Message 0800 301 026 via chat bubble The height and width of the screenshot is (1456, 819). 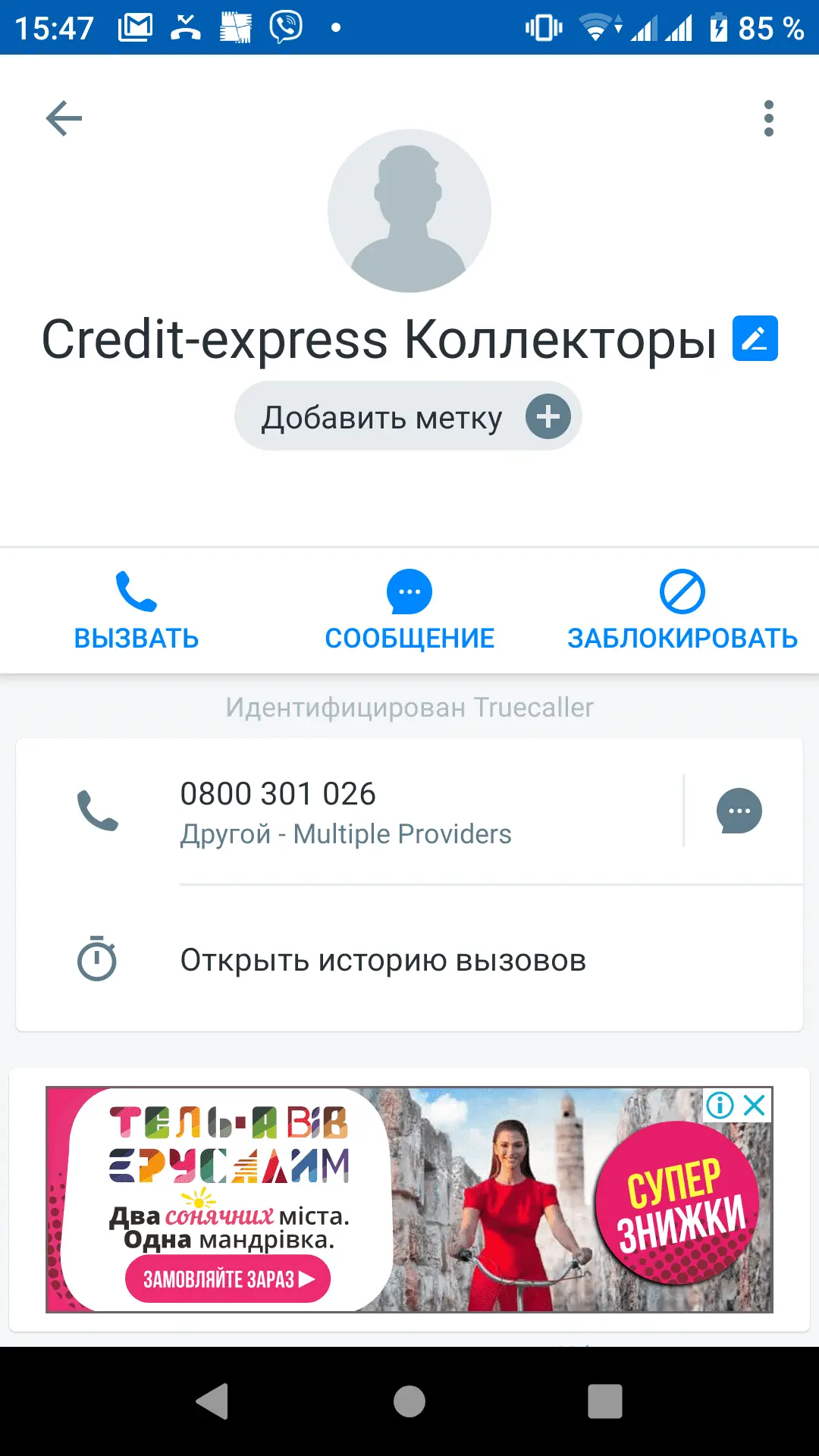click(739, 811)
